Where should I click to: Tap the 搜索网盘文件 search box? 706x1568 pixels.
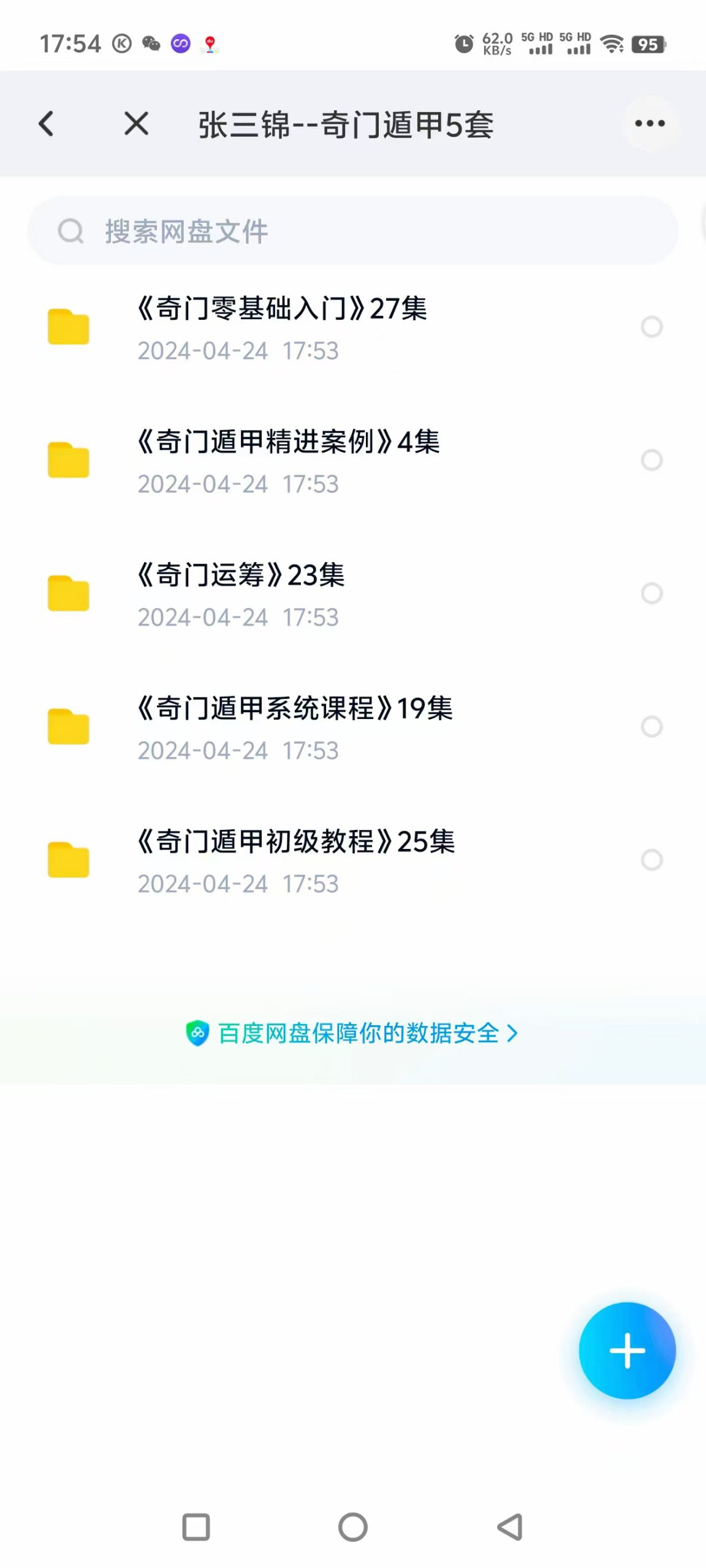(x=353, y=231)
